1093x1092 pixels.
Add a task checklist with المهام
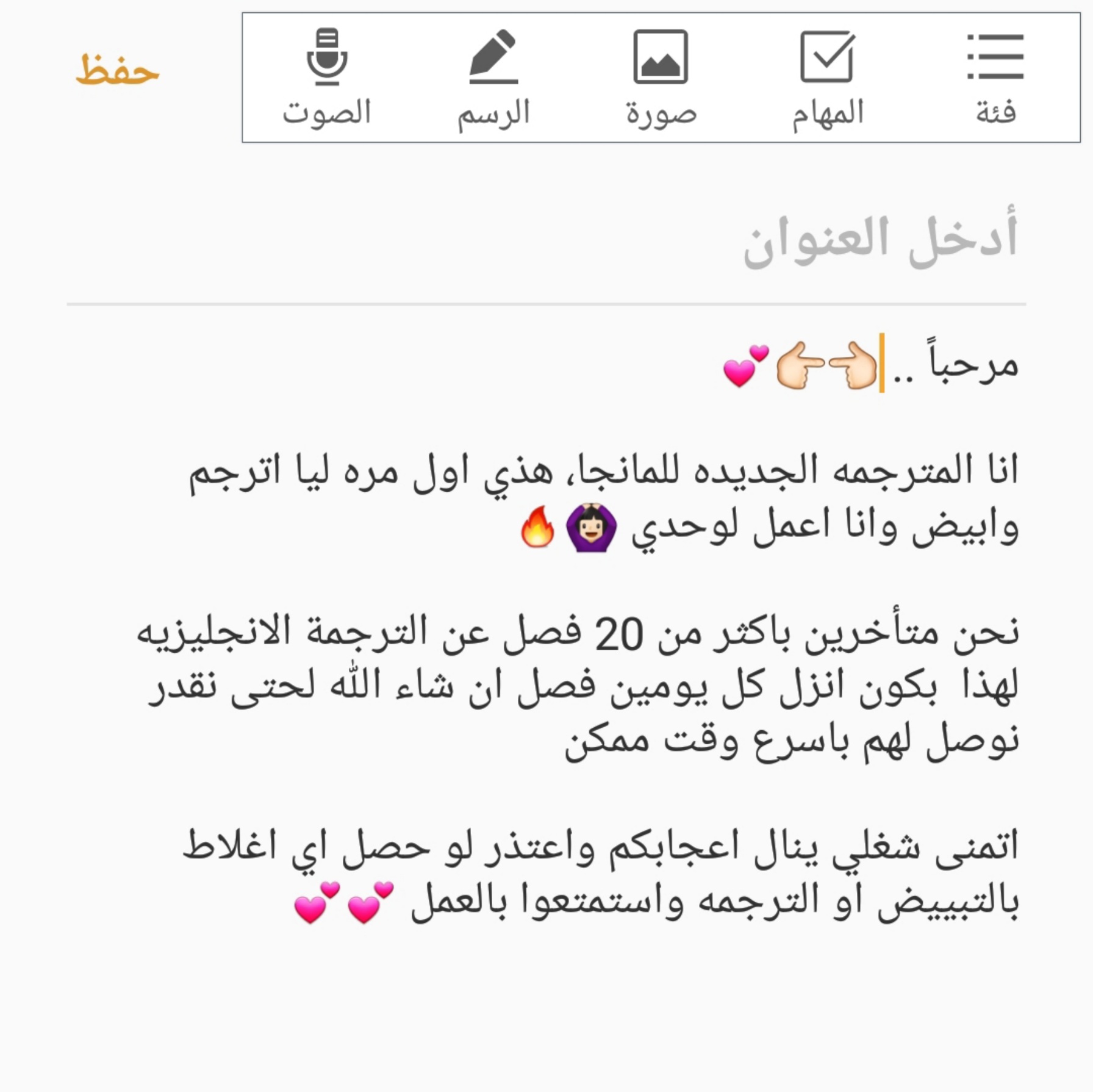827,78
